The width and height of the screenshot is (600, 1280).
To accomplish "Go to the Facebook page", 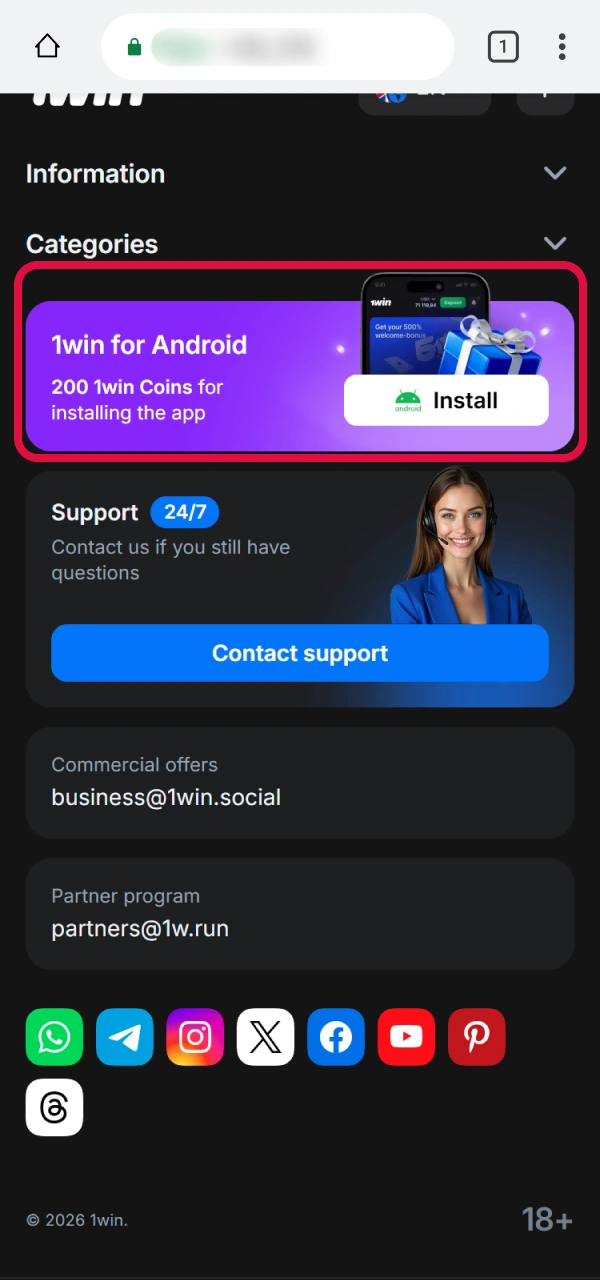I will pos(336,1037).
